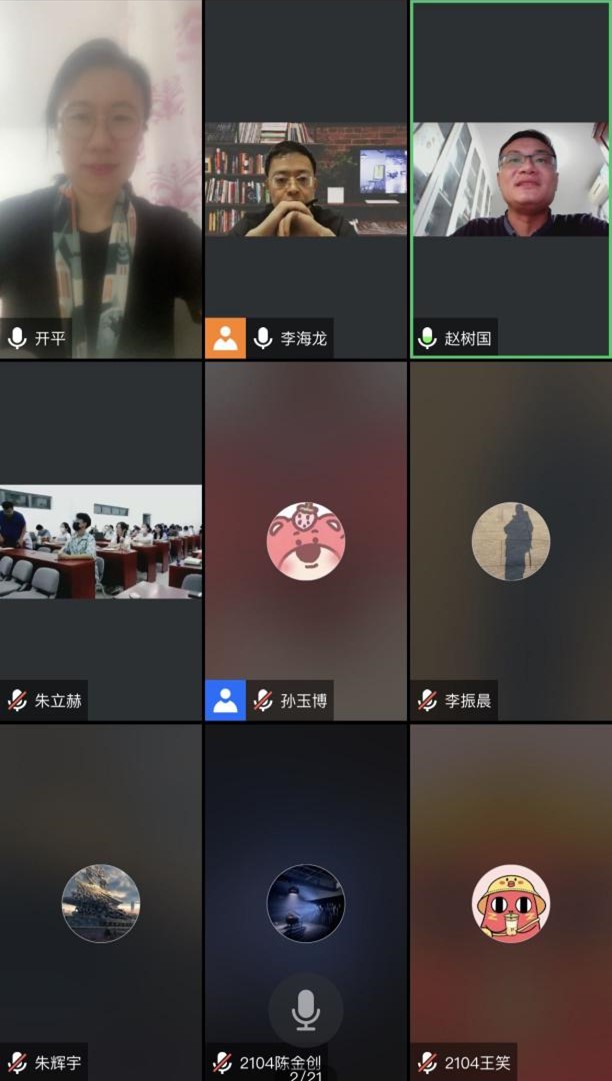612x1081 pixels.
Task: Select 李振晨's participant tile
Action: (x=510, y=541)
